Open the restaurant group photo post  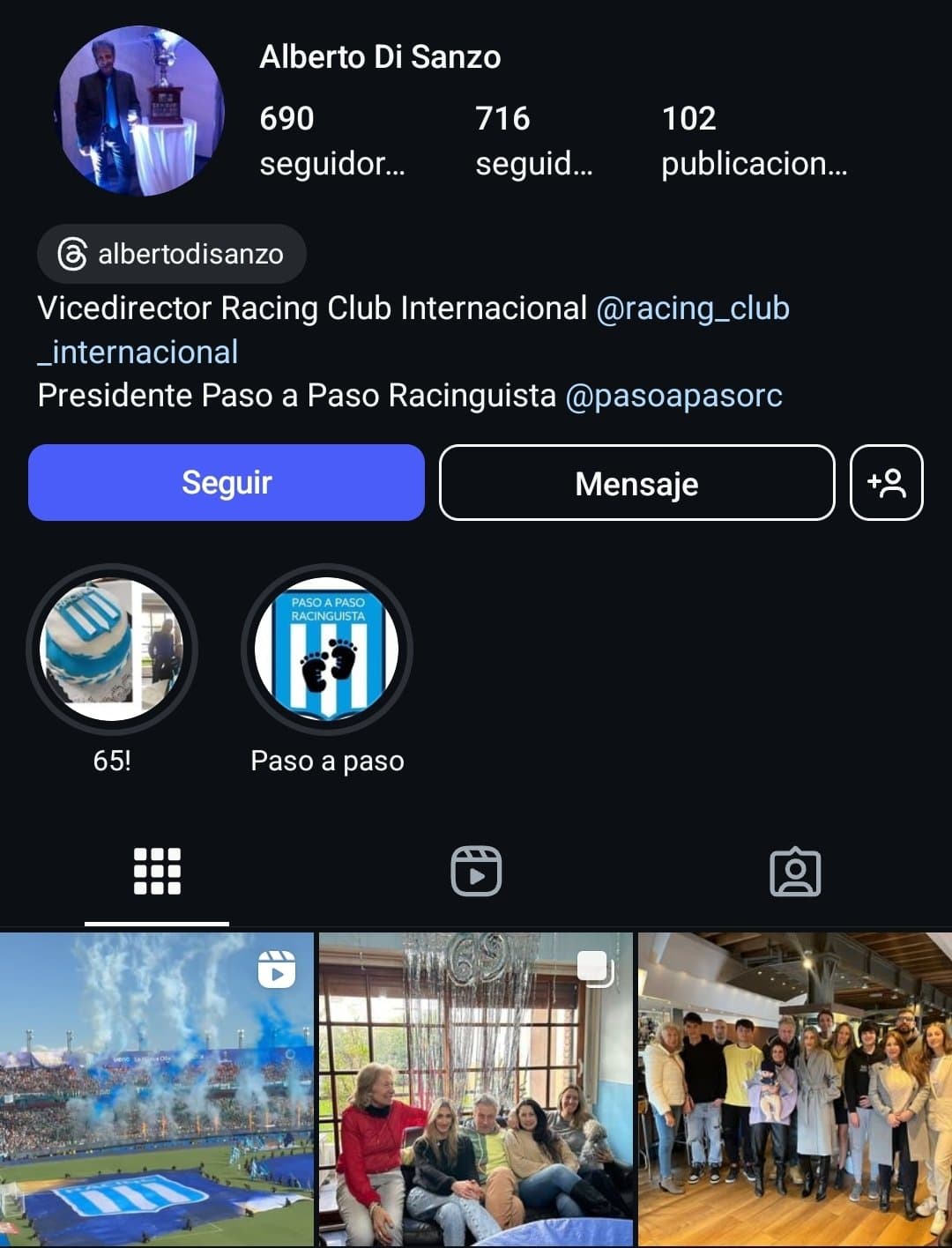795,1089
